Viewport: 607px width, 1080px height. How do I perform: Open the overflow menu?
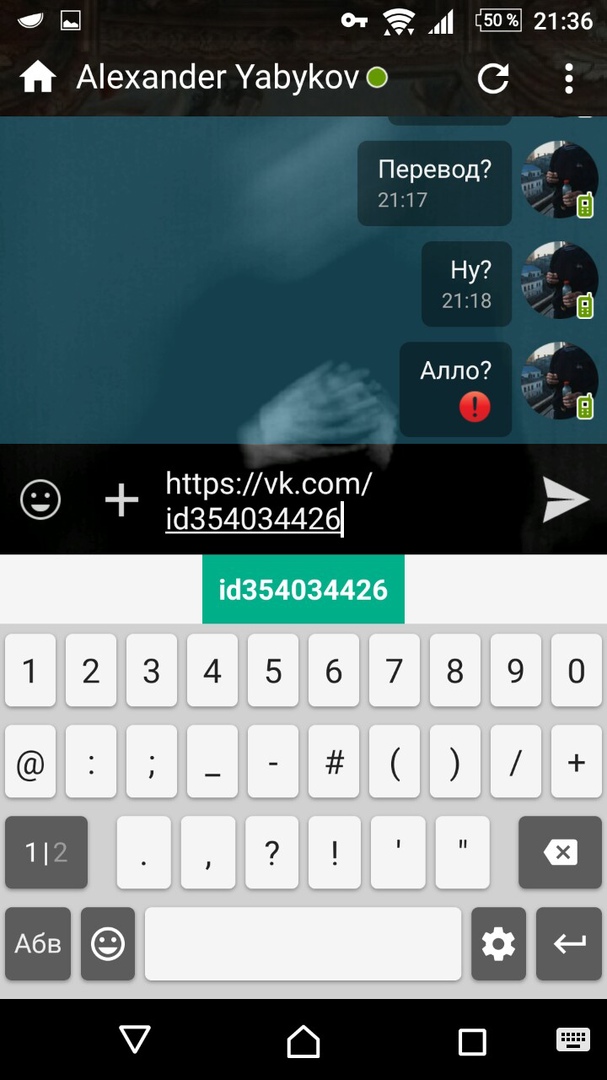(x=568, y=78)
